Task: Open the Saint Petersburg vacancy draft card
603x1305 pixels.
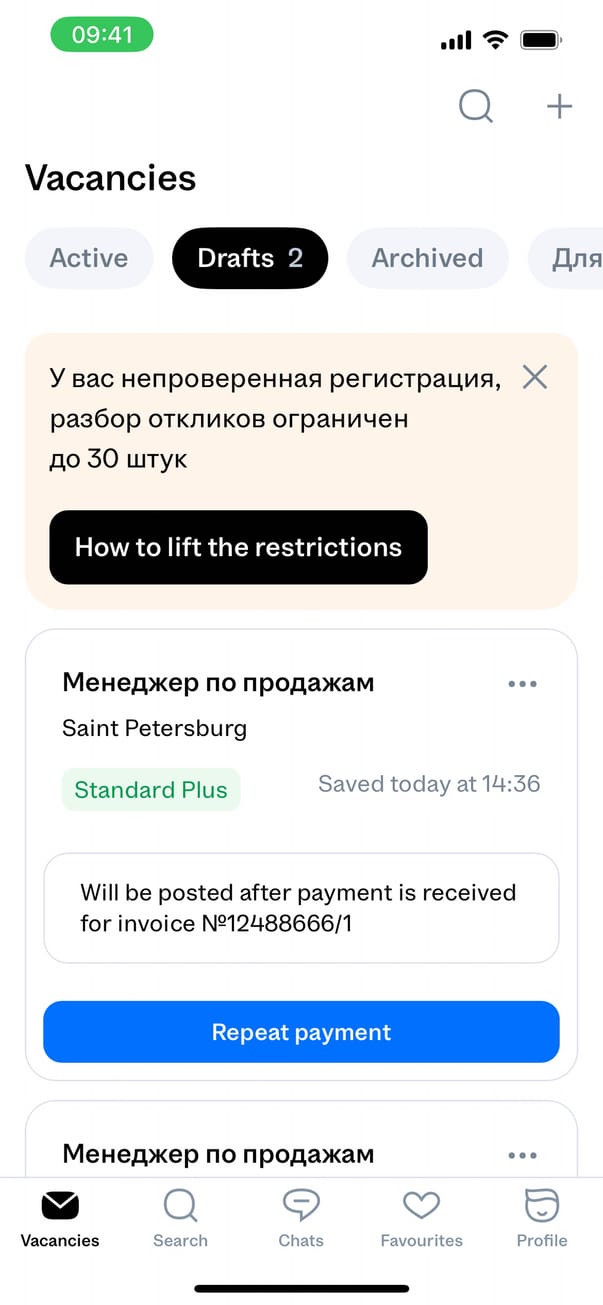Action: 218,684
